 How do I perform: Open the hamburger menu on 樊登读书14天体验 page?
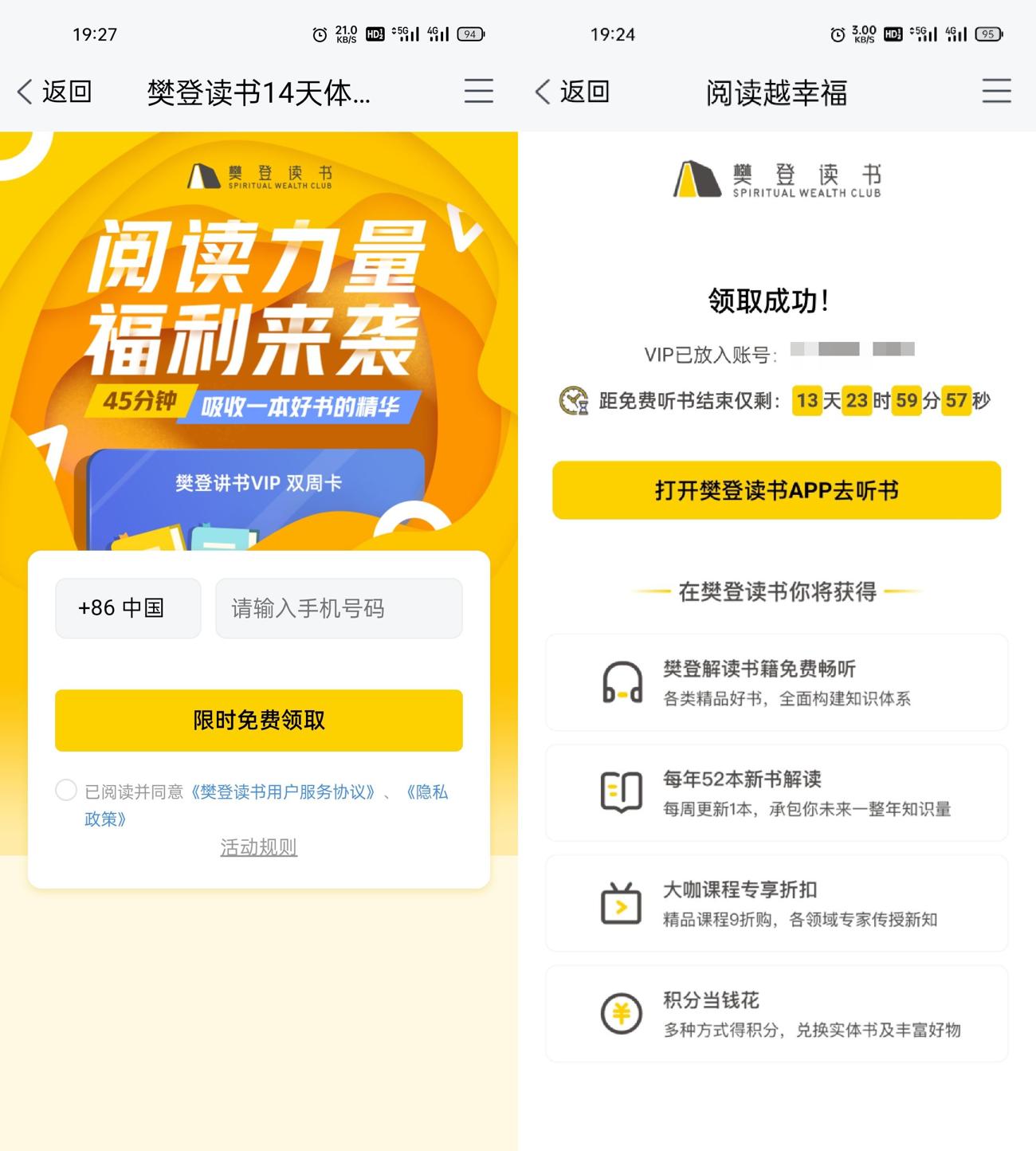[x=478, y=91]
